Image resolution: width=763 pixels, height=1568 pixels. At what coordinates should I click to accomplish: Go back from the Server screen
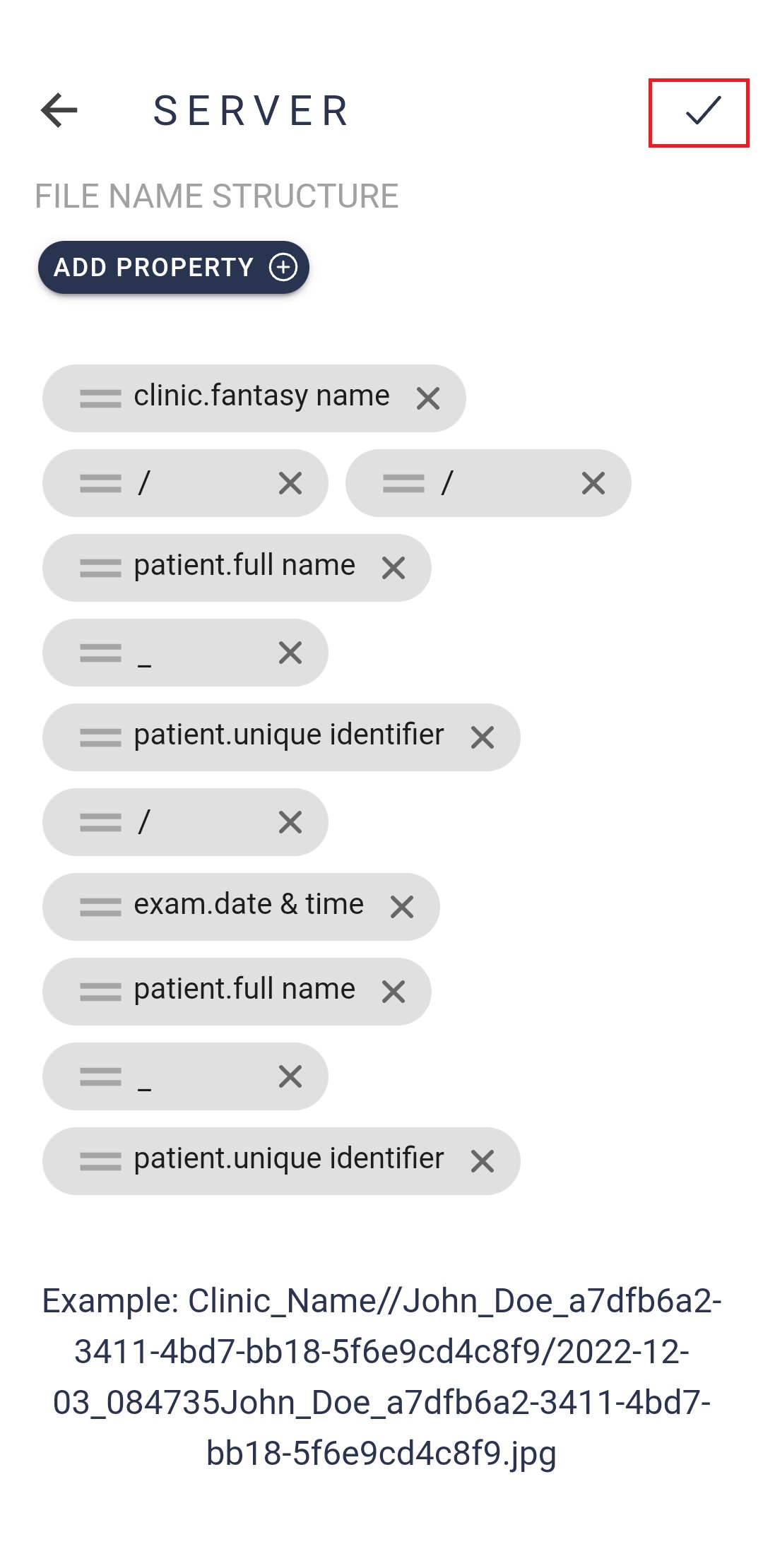(59, 110)
